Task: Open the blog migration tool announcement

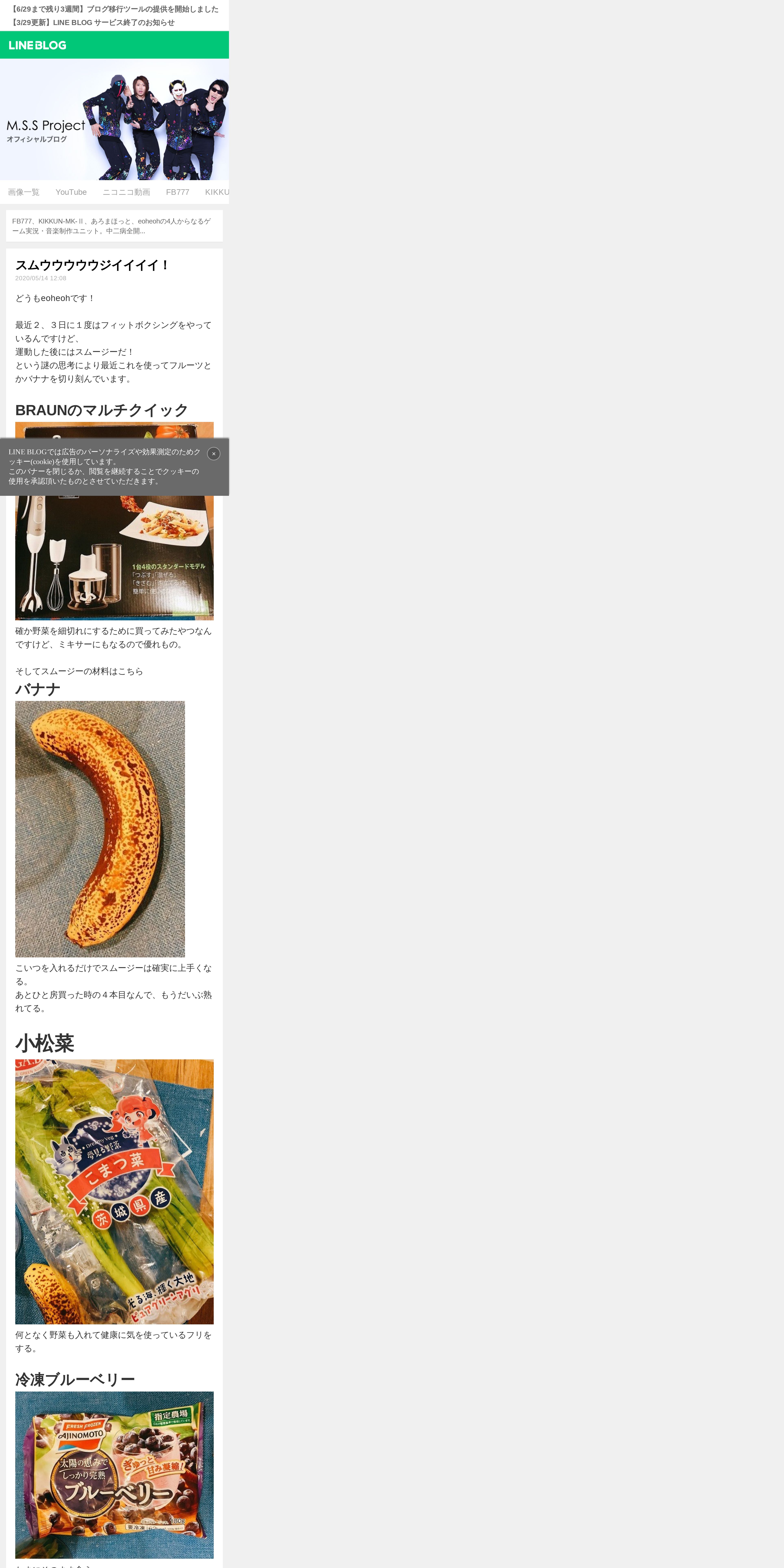Action: 114,9
